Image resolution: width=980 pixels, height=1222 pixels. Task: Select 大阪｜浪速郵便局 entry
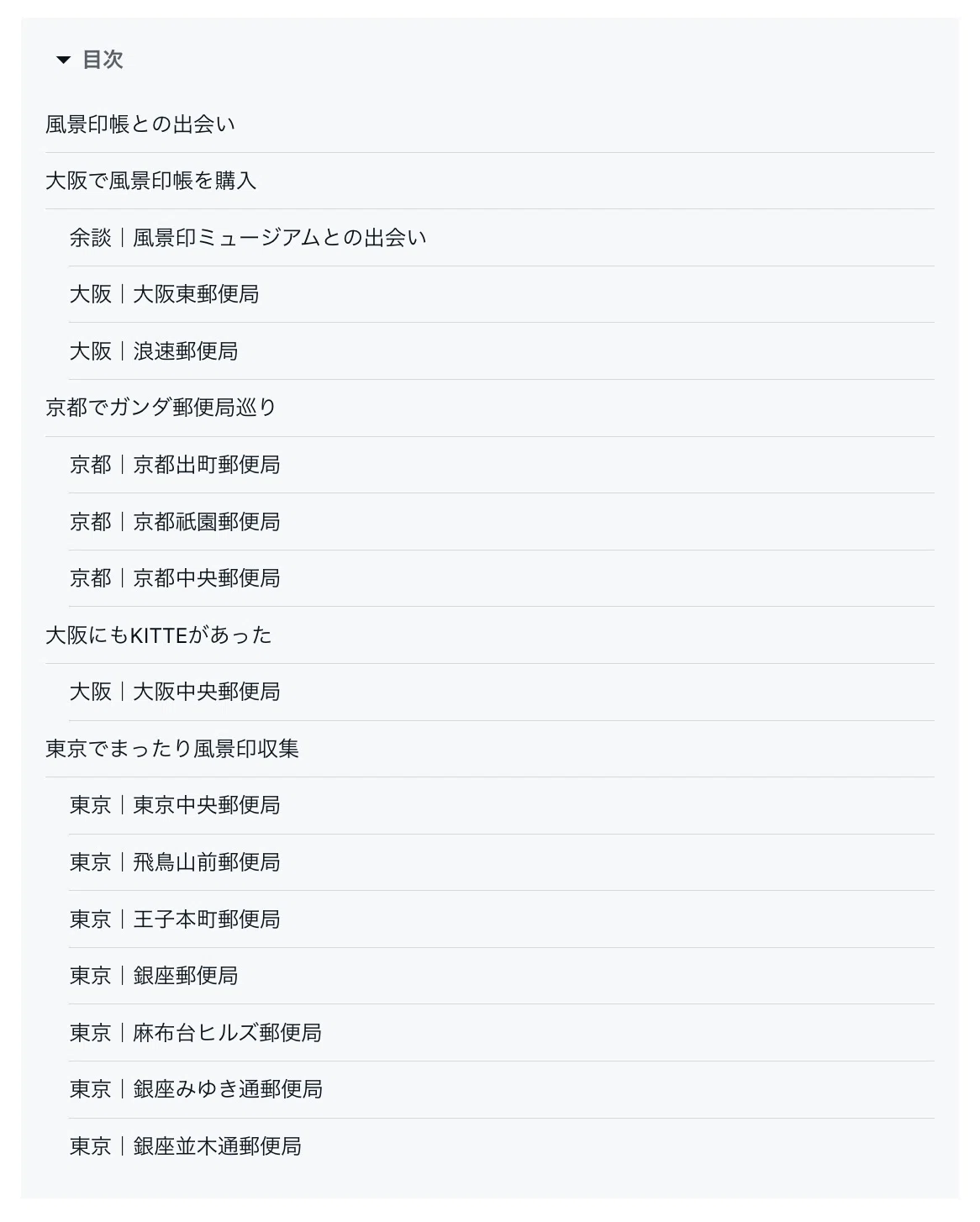coord(154,351)
